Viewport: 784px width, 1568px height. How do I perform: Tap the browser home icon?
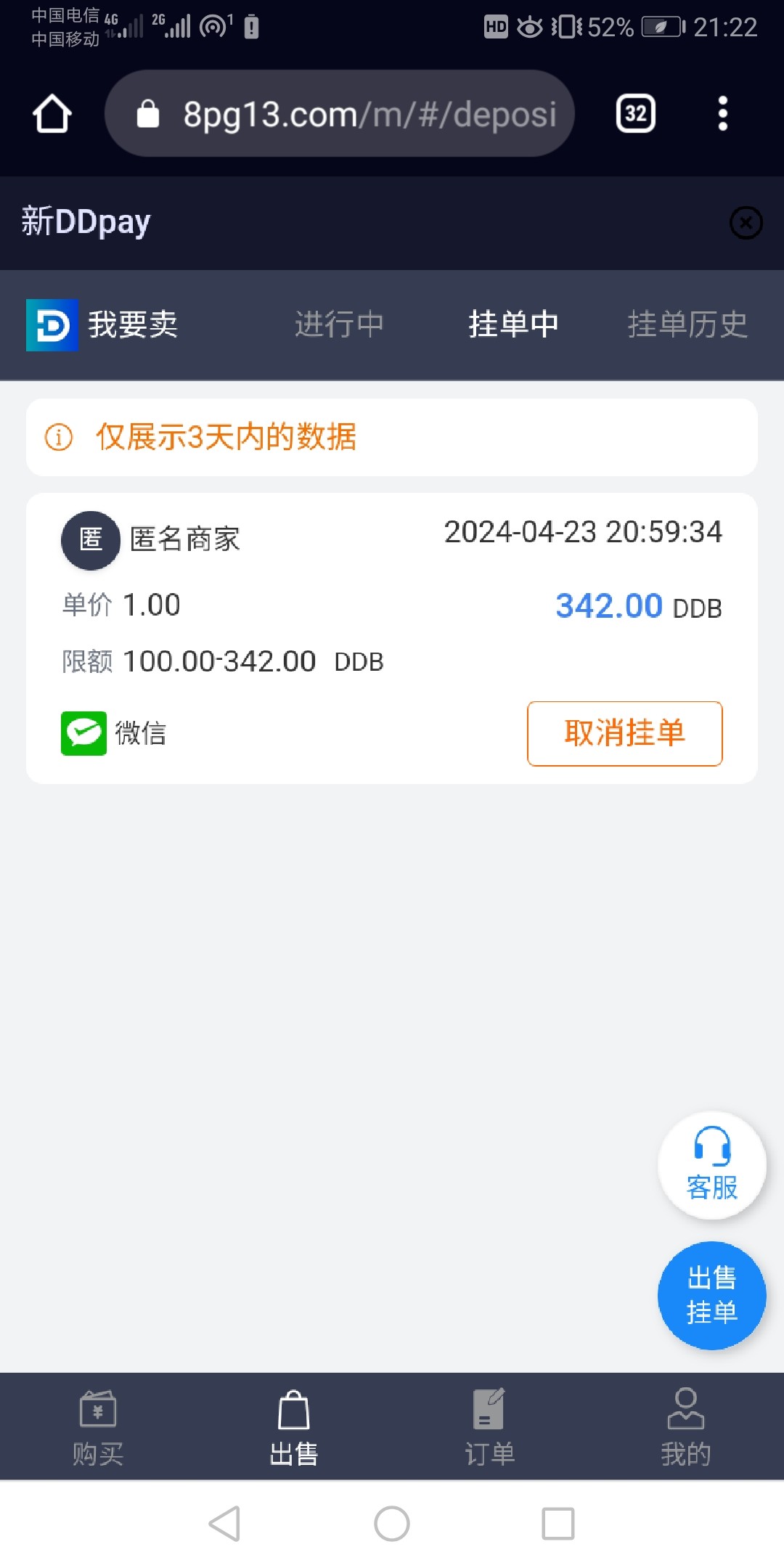point(51,113)
